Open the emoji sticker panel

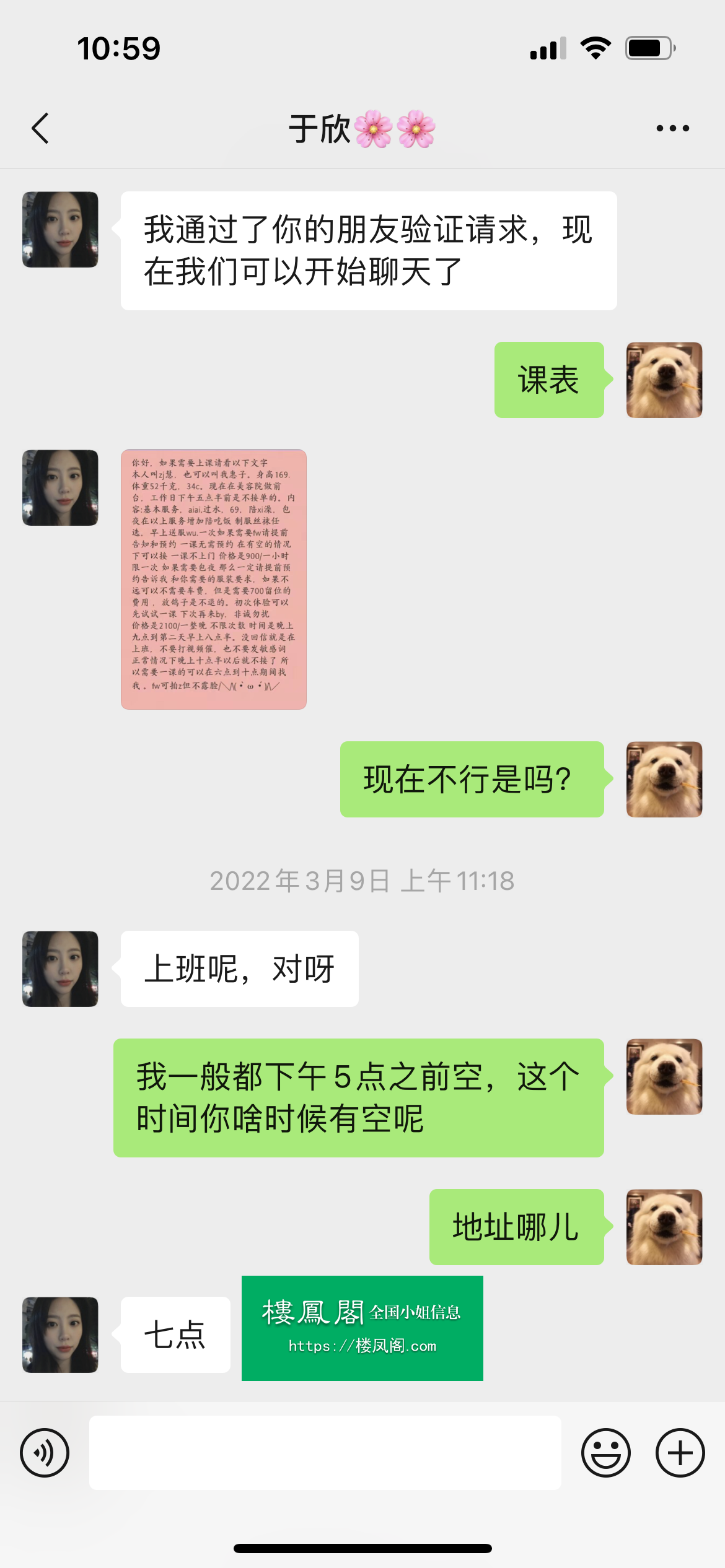pos(605,1452)
